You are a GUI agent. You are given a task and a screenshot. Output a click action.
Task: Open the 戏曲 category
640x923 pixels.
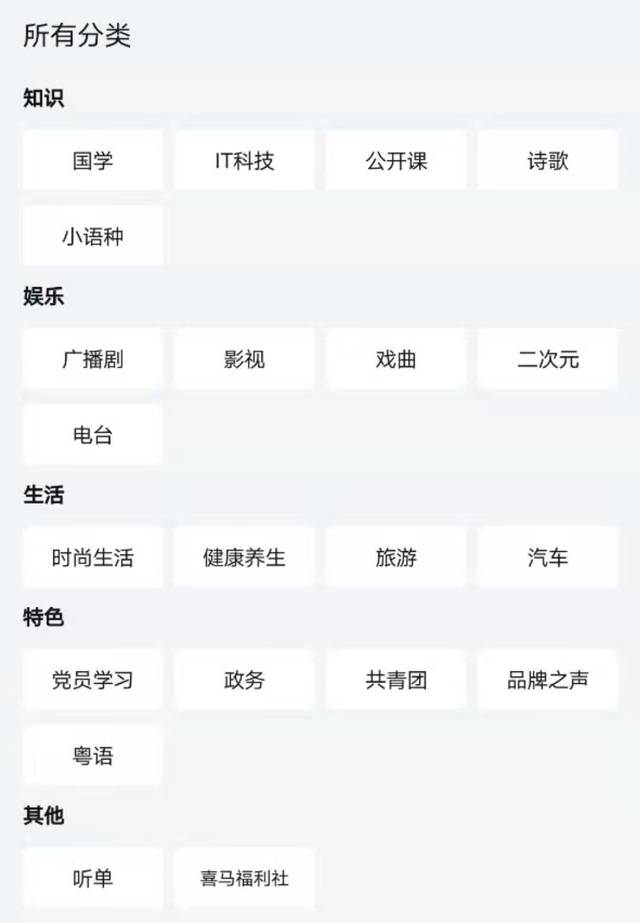coord(396,359)
